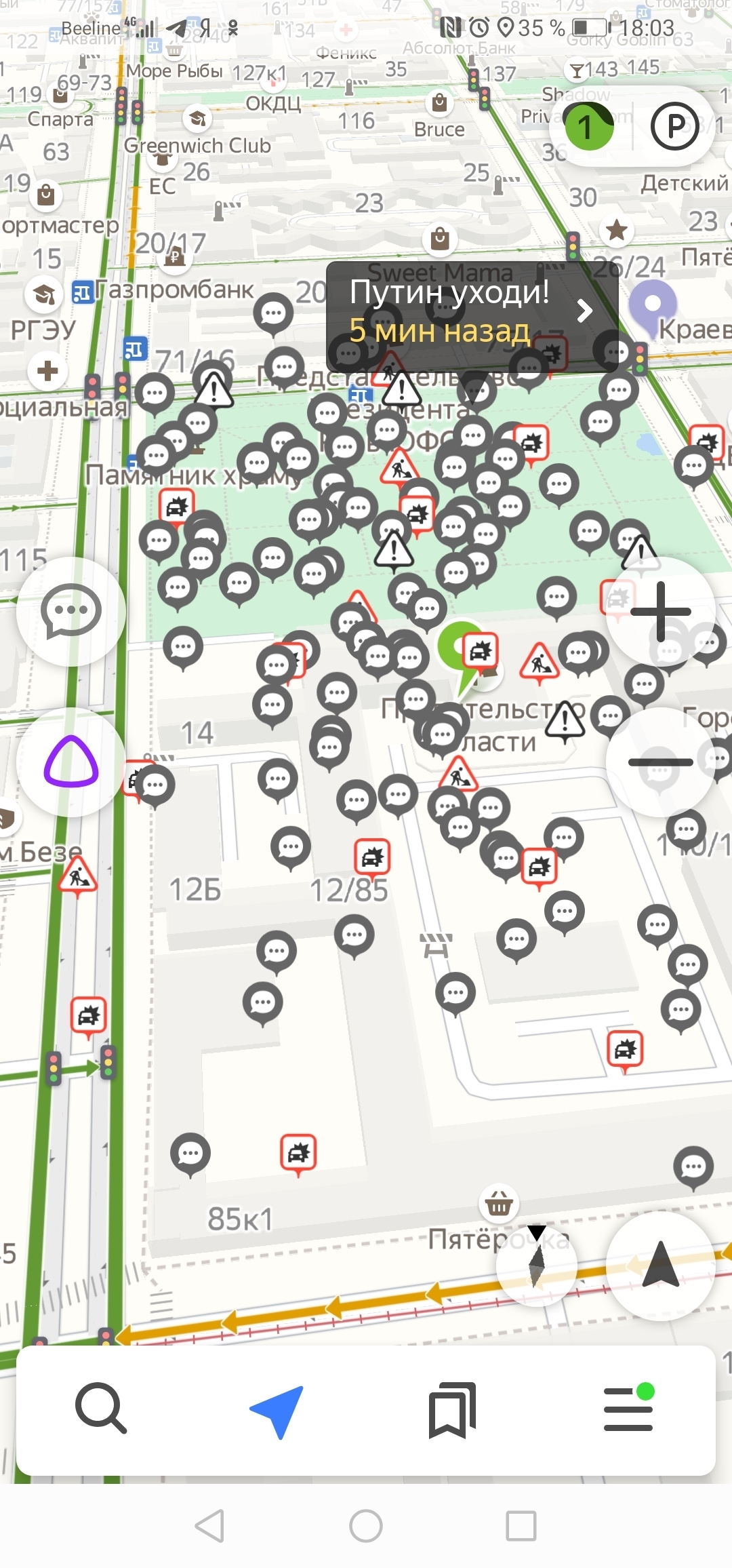This screenshot has width=732, height=1568.
Task: Open search from the bottom bar
Action: pos(101,1409)
